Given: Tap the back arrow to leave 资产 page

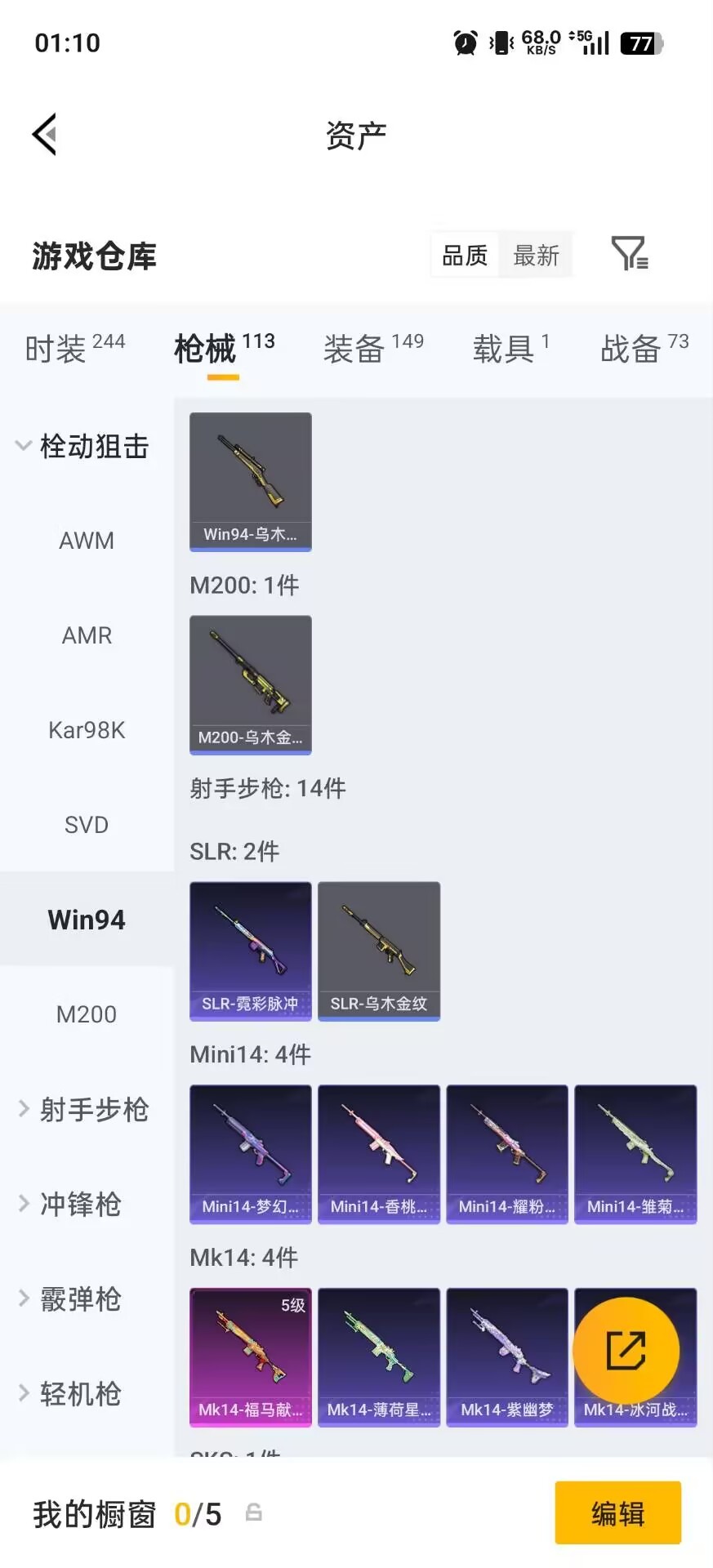Looking at the screenshot, I should coord(45,133).
